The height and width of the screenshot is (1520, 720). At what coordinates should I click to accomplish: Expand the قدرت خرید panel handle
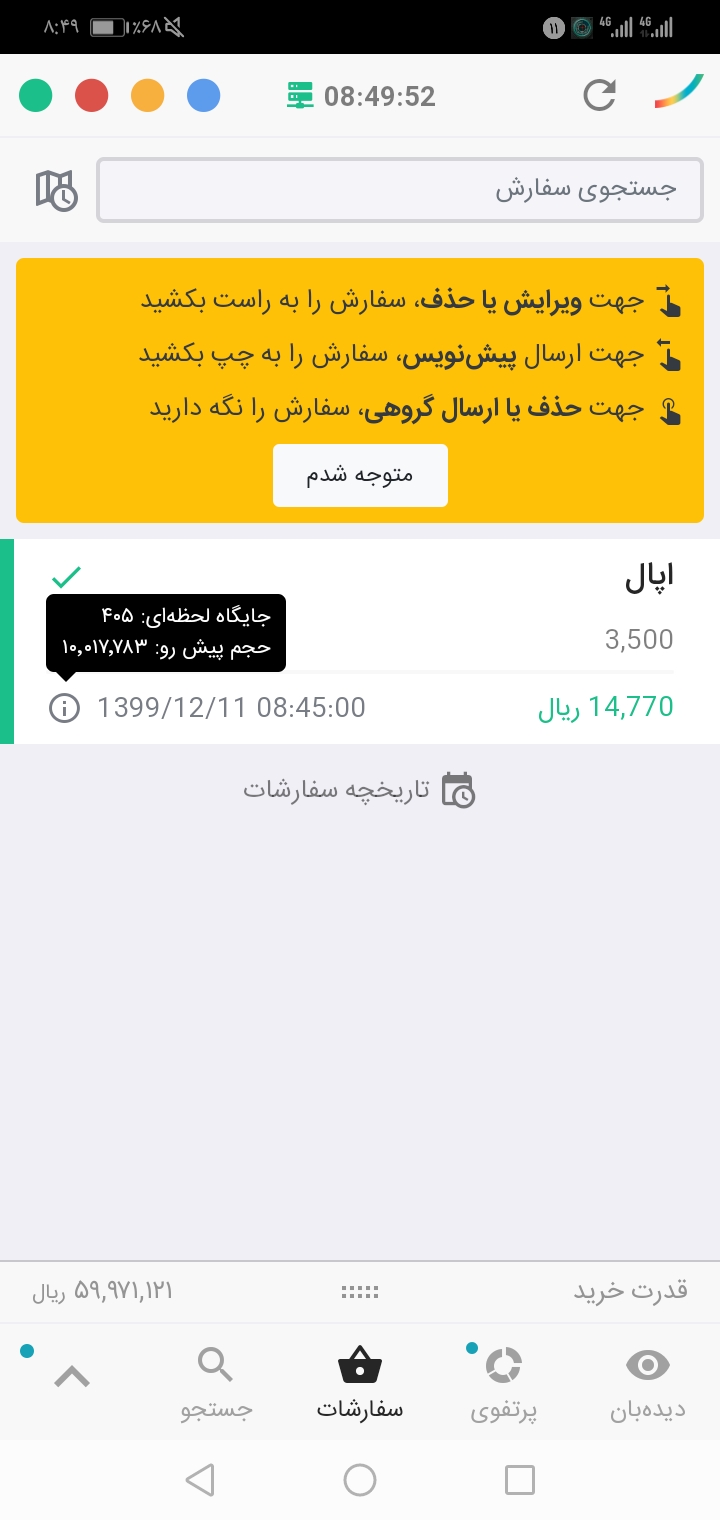(360, 1291)
